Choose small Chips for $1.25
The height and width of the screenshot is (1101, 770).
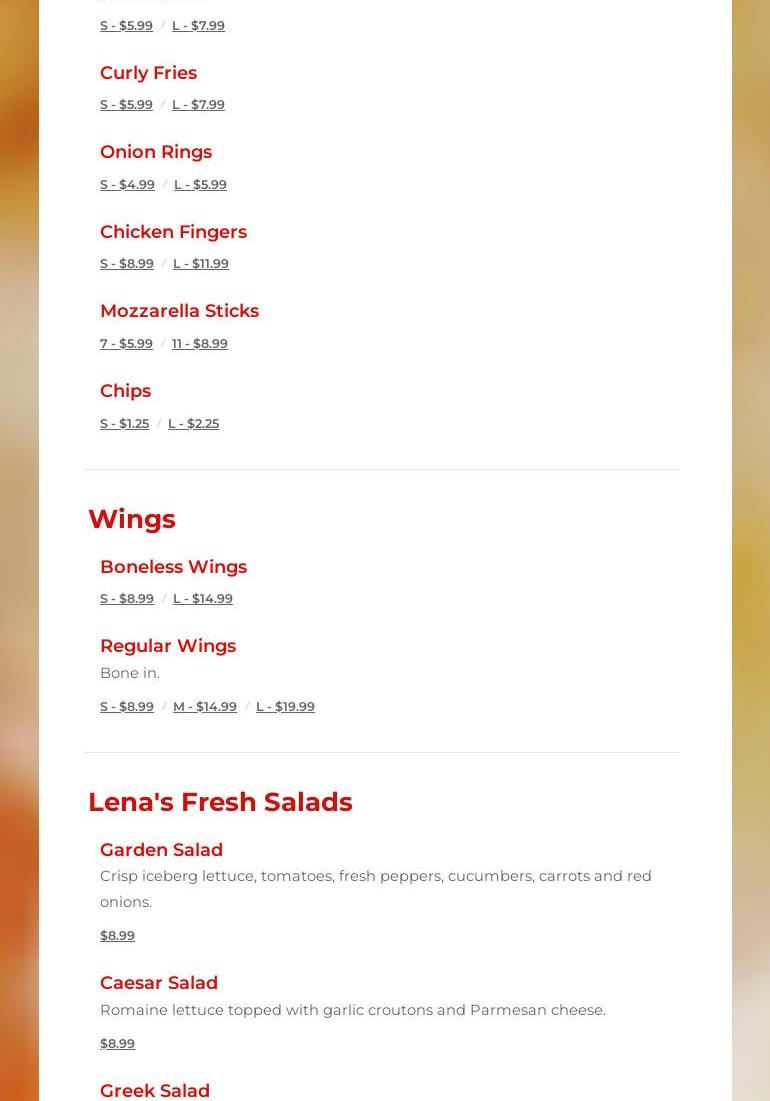coord(124,424)
